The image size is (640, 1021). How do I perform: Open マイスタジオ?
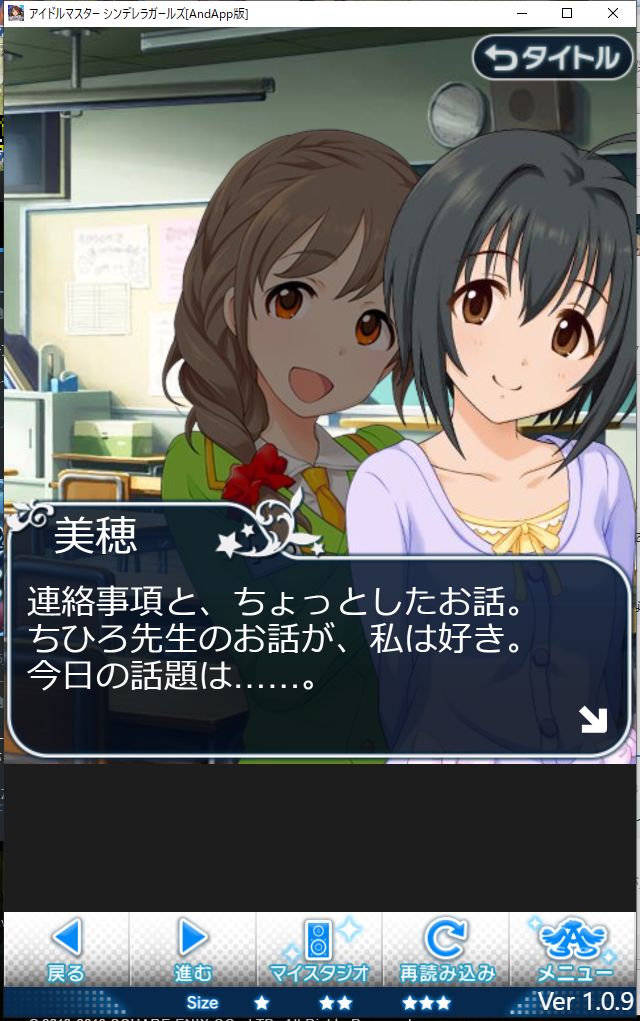point(319,950)
